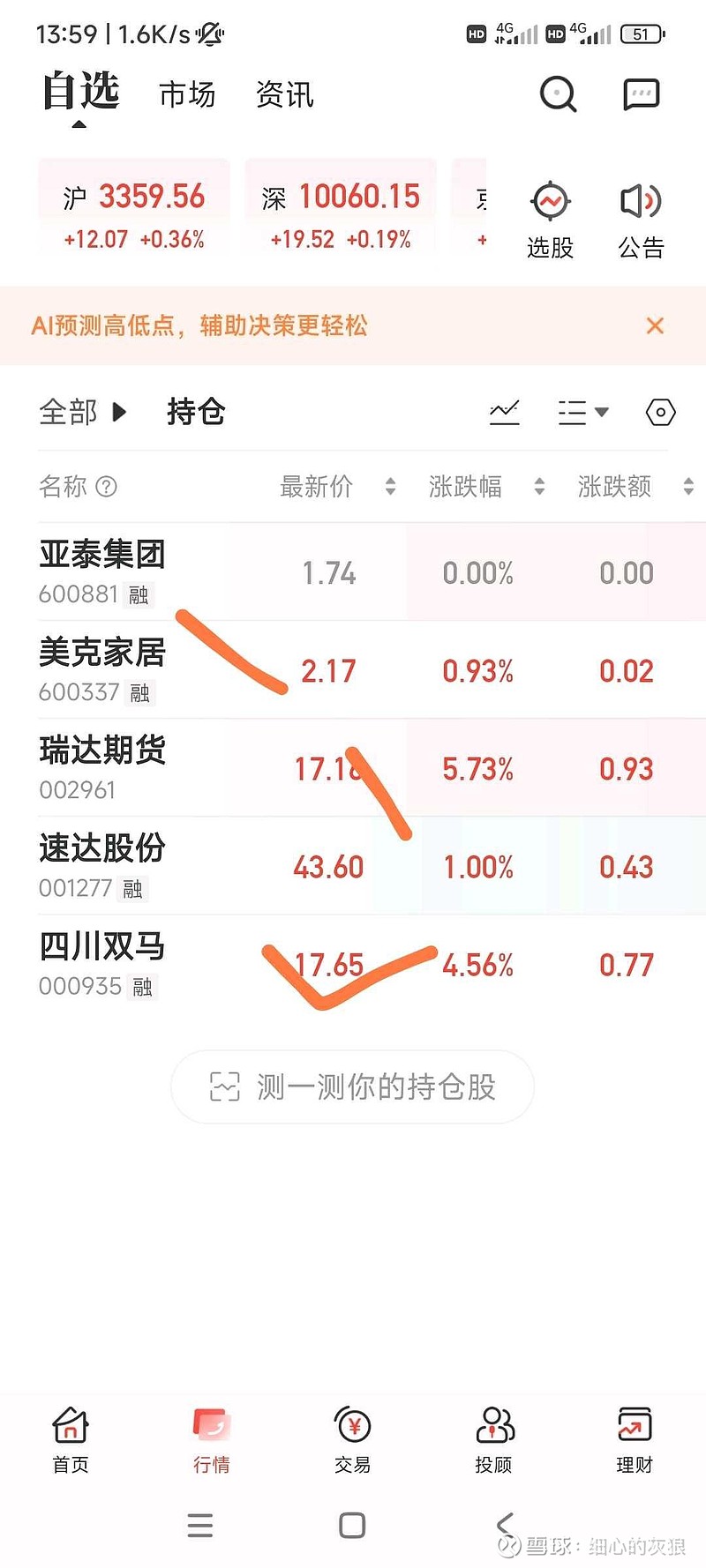Open the messages icon
This screenshot has height=1568, width=706.
[642, 93]
